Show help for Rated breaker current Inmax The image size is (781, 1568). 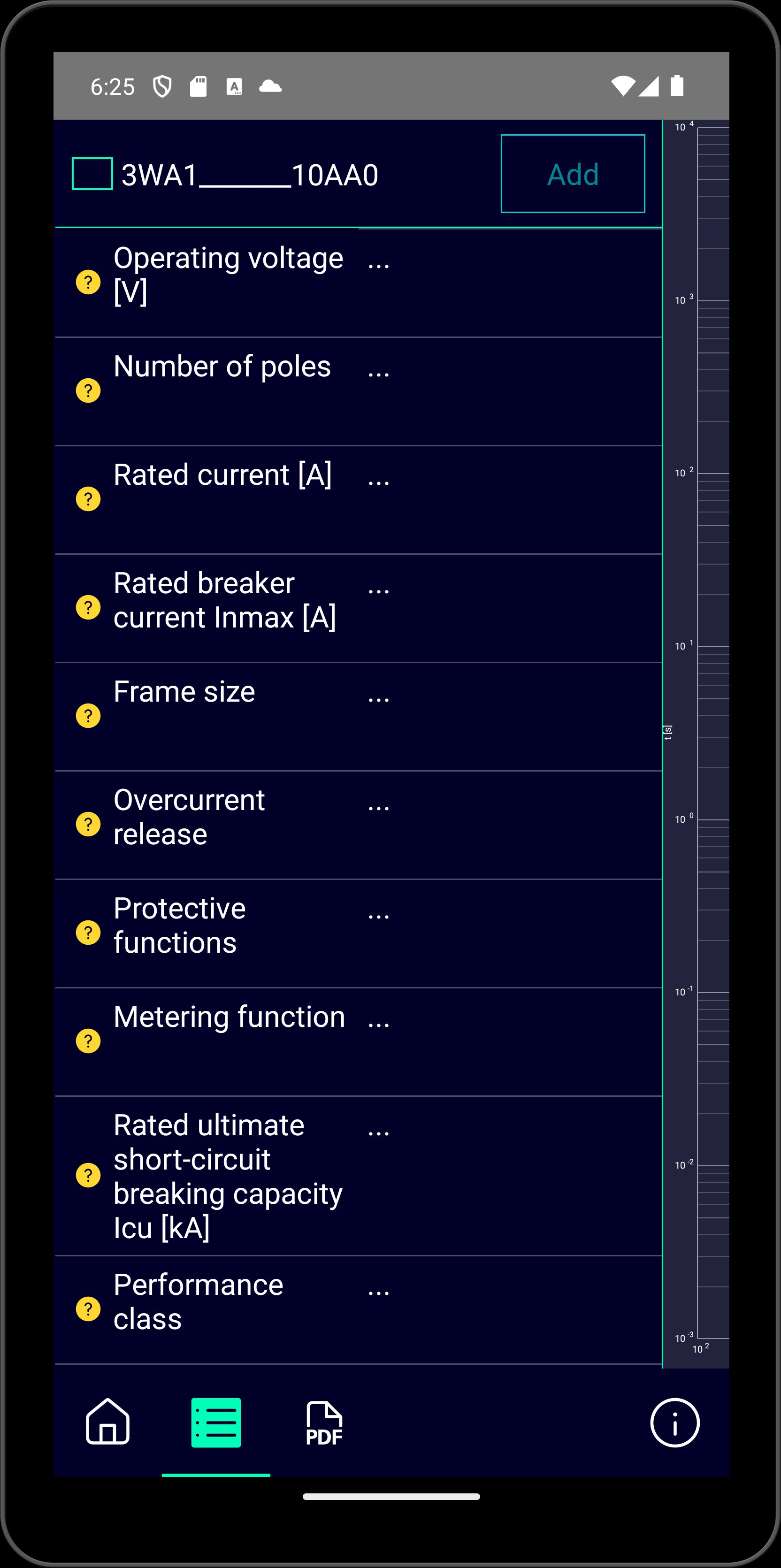(x=88, y=607)
